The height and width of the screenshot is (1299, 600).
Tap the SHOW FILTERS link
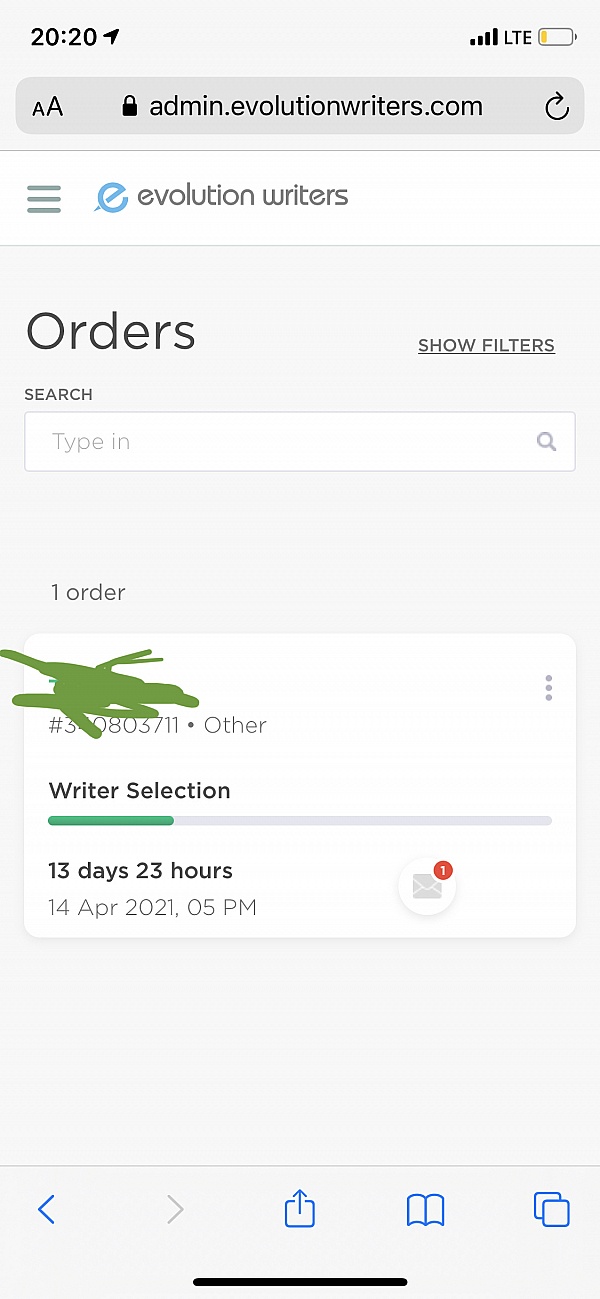pyautogui.click(x=486, y=345)
